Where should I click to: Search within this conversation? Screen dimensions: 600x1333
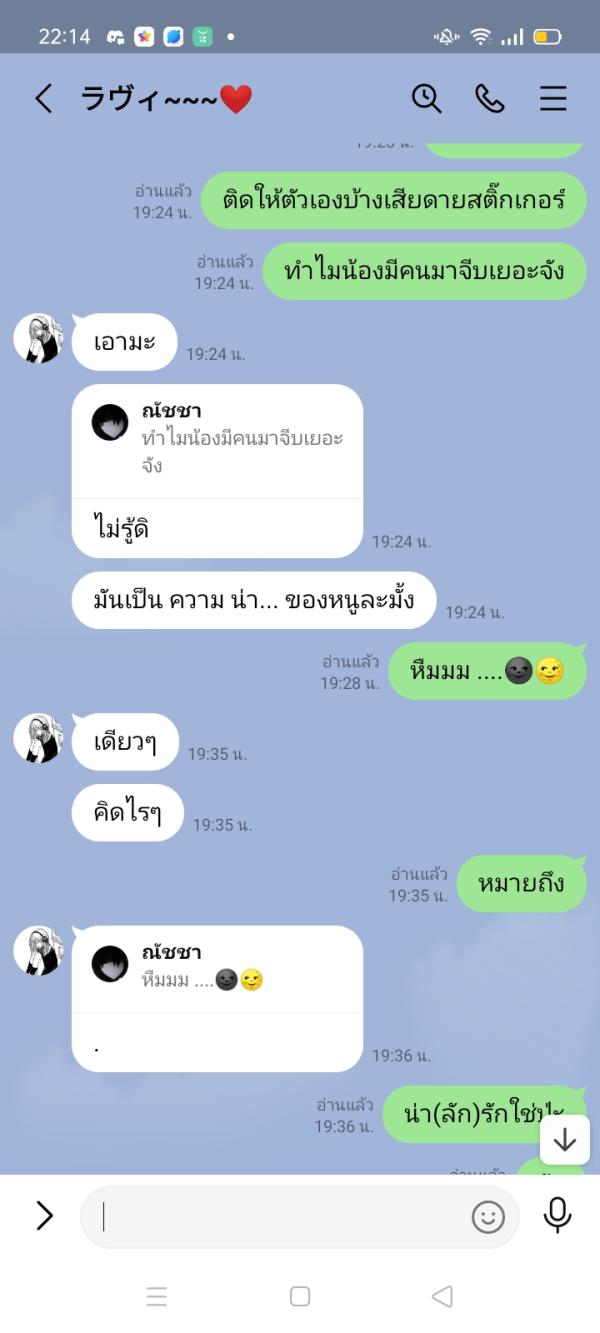pyautogui.click(x=426, y=98)
